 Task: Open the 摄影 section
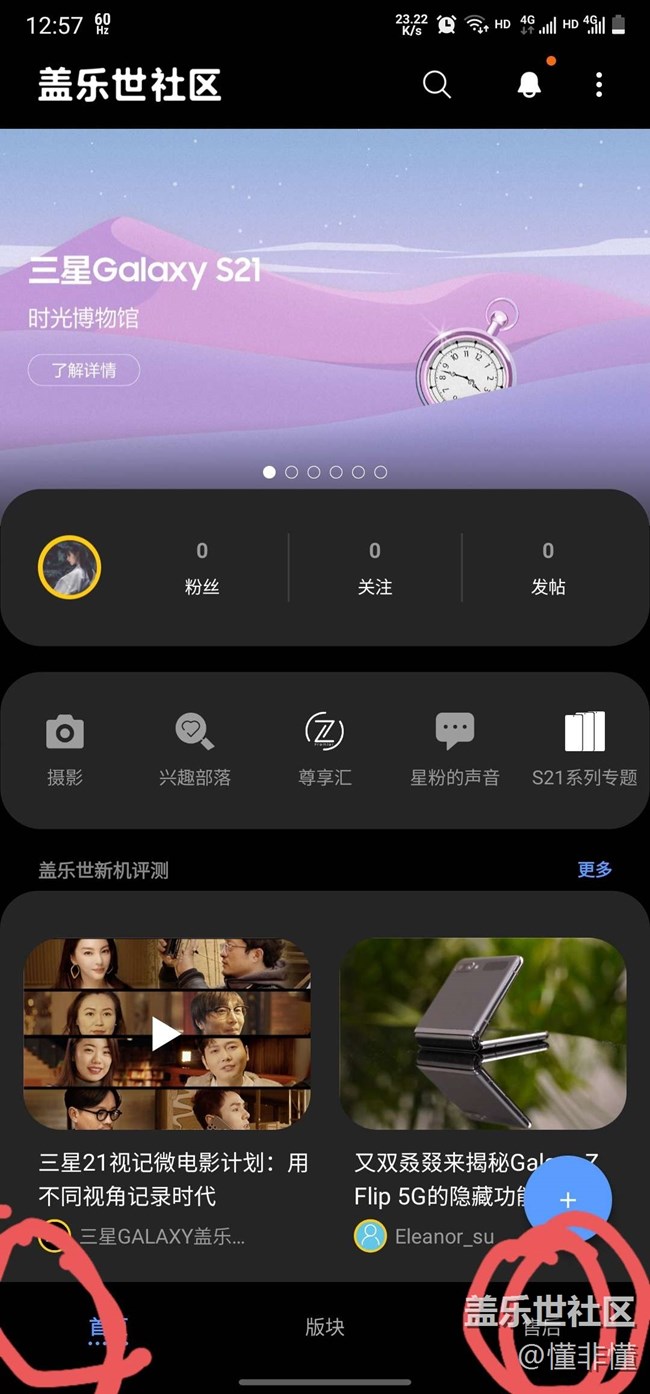(65, 748)
